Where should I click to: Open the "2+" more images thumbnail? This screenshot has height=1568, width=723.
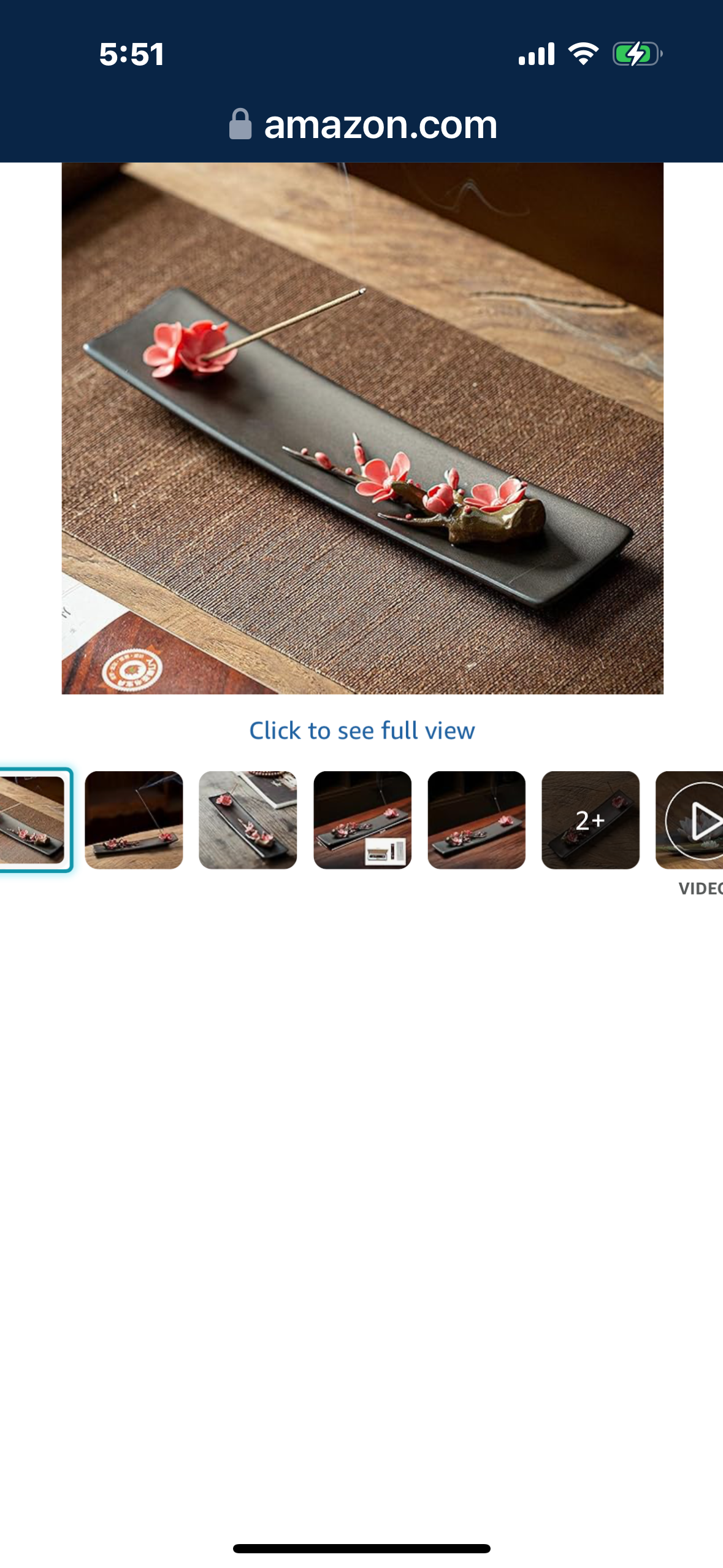[590, 820]
